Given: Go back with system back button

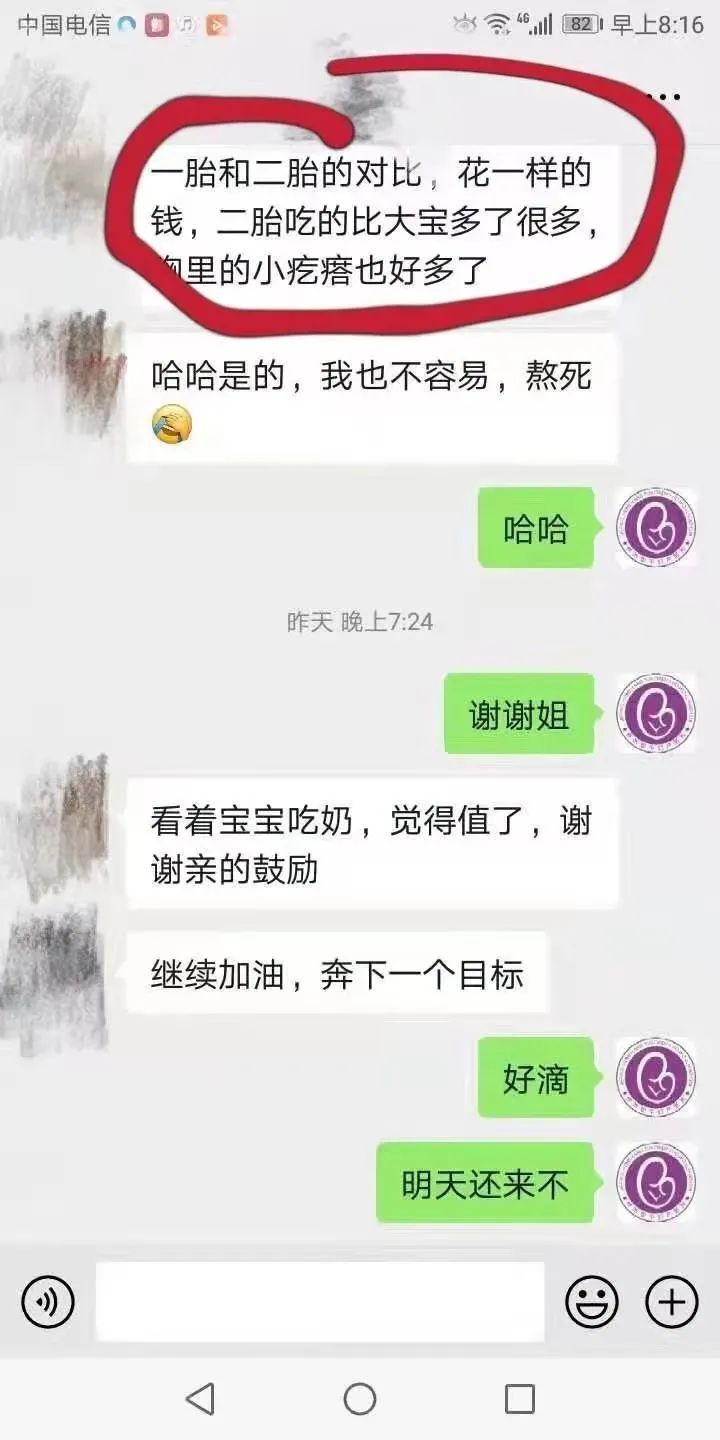Looking at the screenshot, I should (200, 1398).
